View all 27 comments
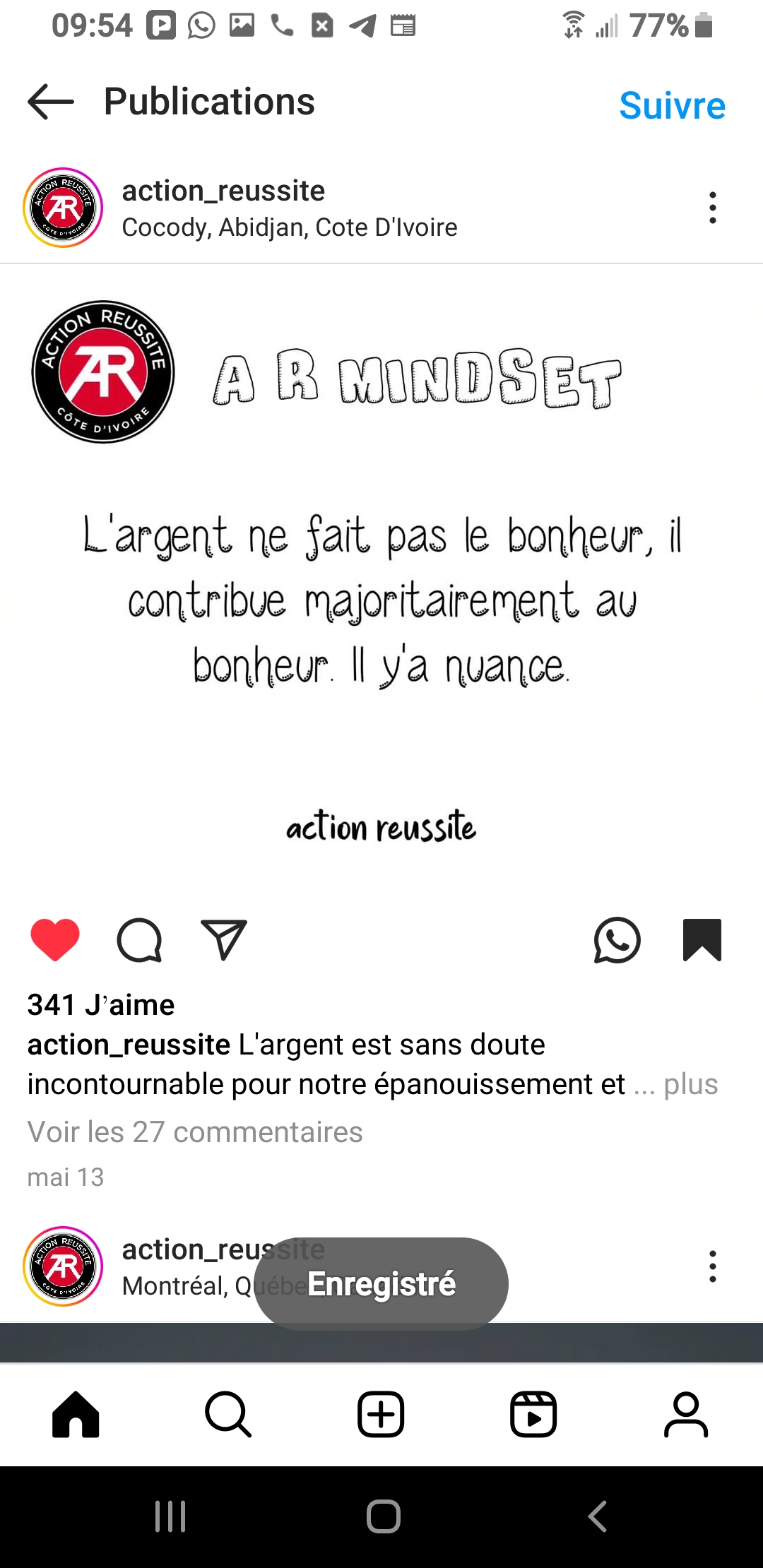Viewport: 763px width, 1568px height. pyautogui.click(x=195, y=1132)
